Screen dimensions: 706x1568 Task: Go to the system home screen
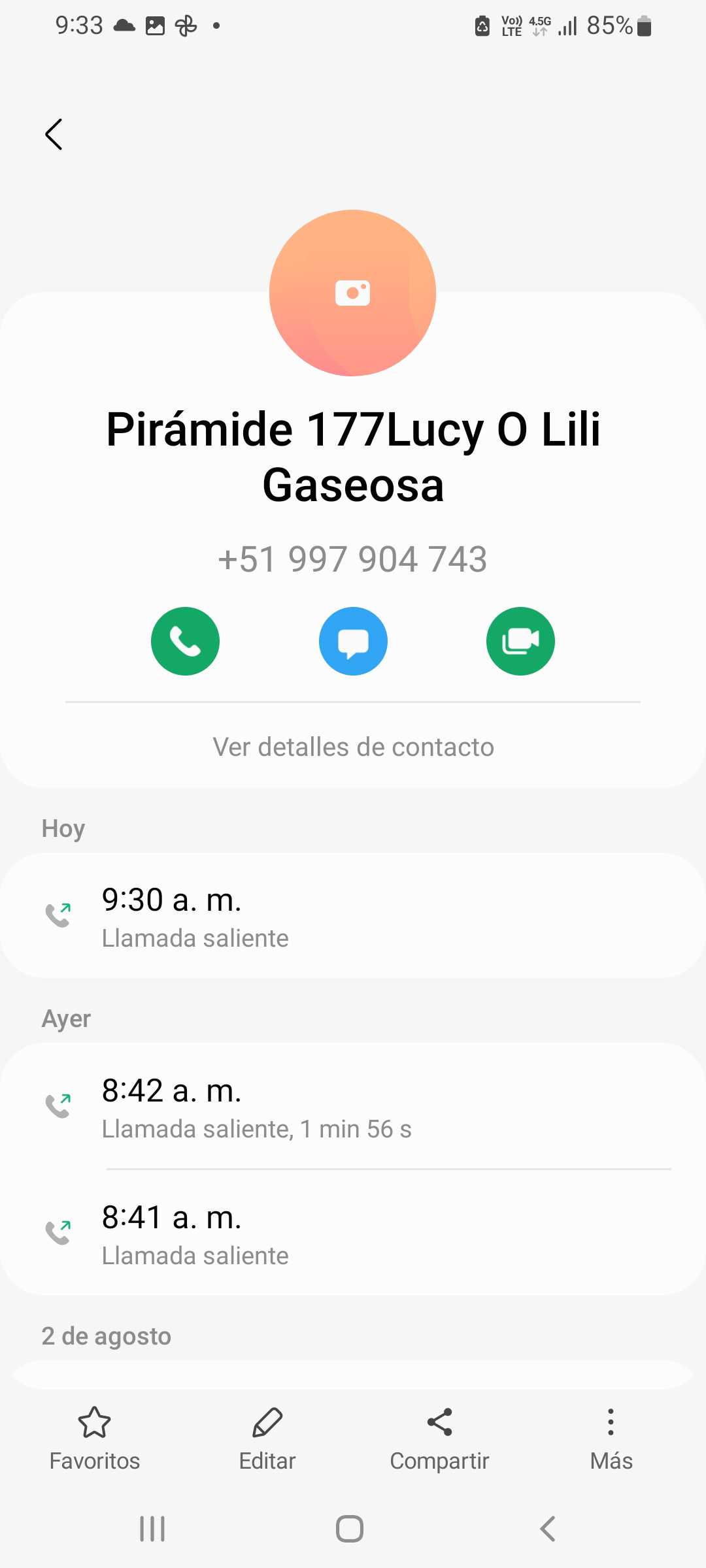pos(350,1529)
